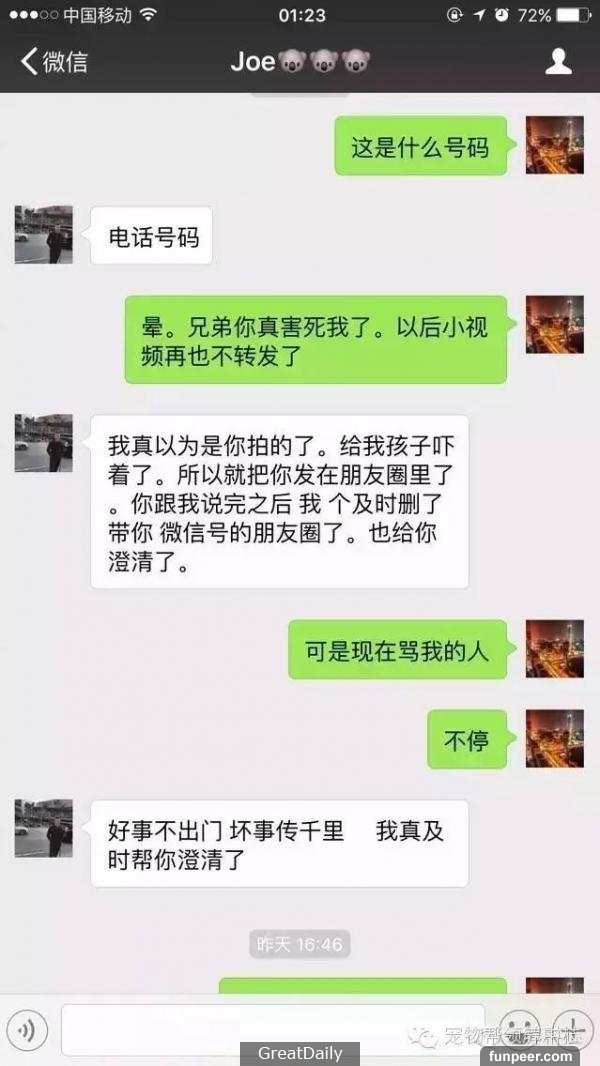Focus the message text field
Image resolution: width=600 pixels, height=1066 pixels.
272,1028
